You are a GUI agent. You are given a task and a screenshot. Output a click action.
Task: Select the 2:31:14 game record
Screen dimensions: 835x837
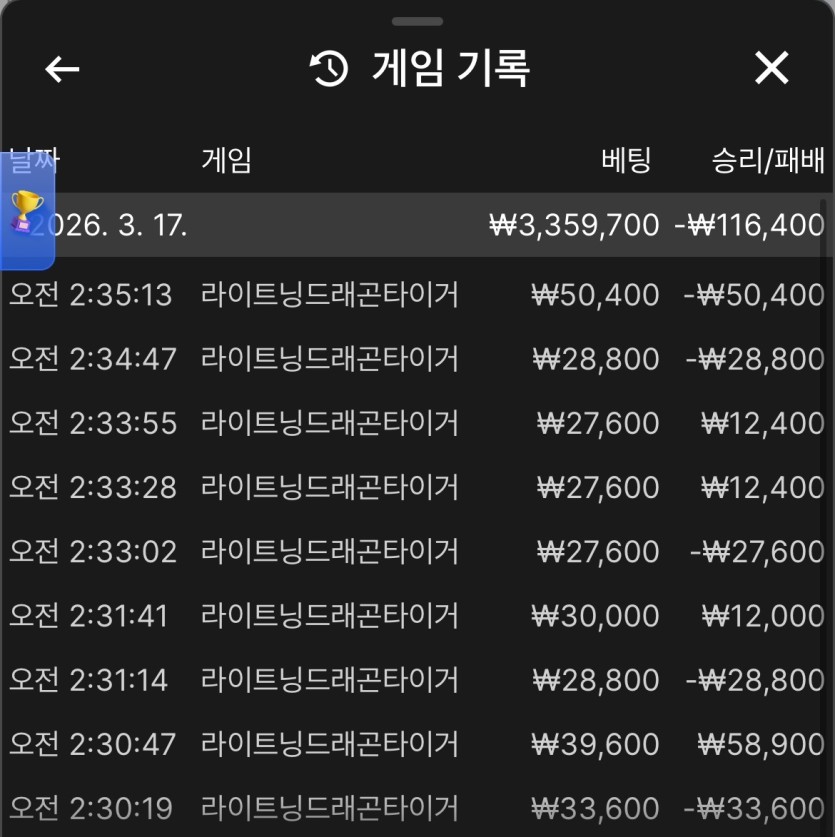point(416,680)
